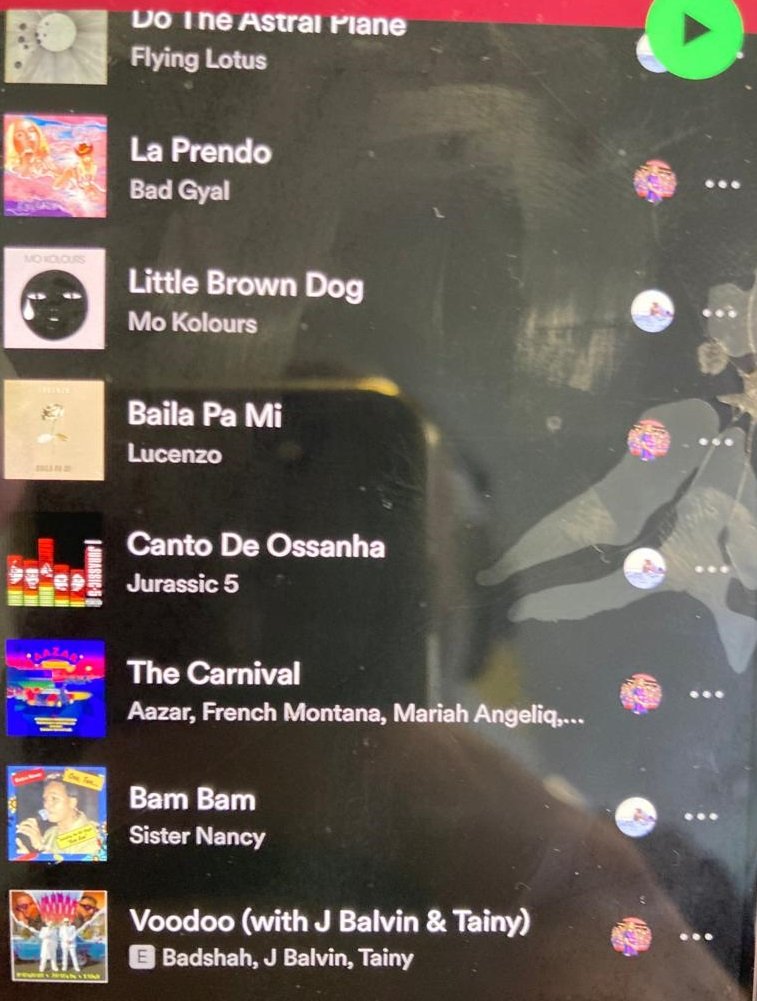The image size is (757, 1001).
Task: Open more options for Canto De Ossanha
Action: (x=711, y=569)
